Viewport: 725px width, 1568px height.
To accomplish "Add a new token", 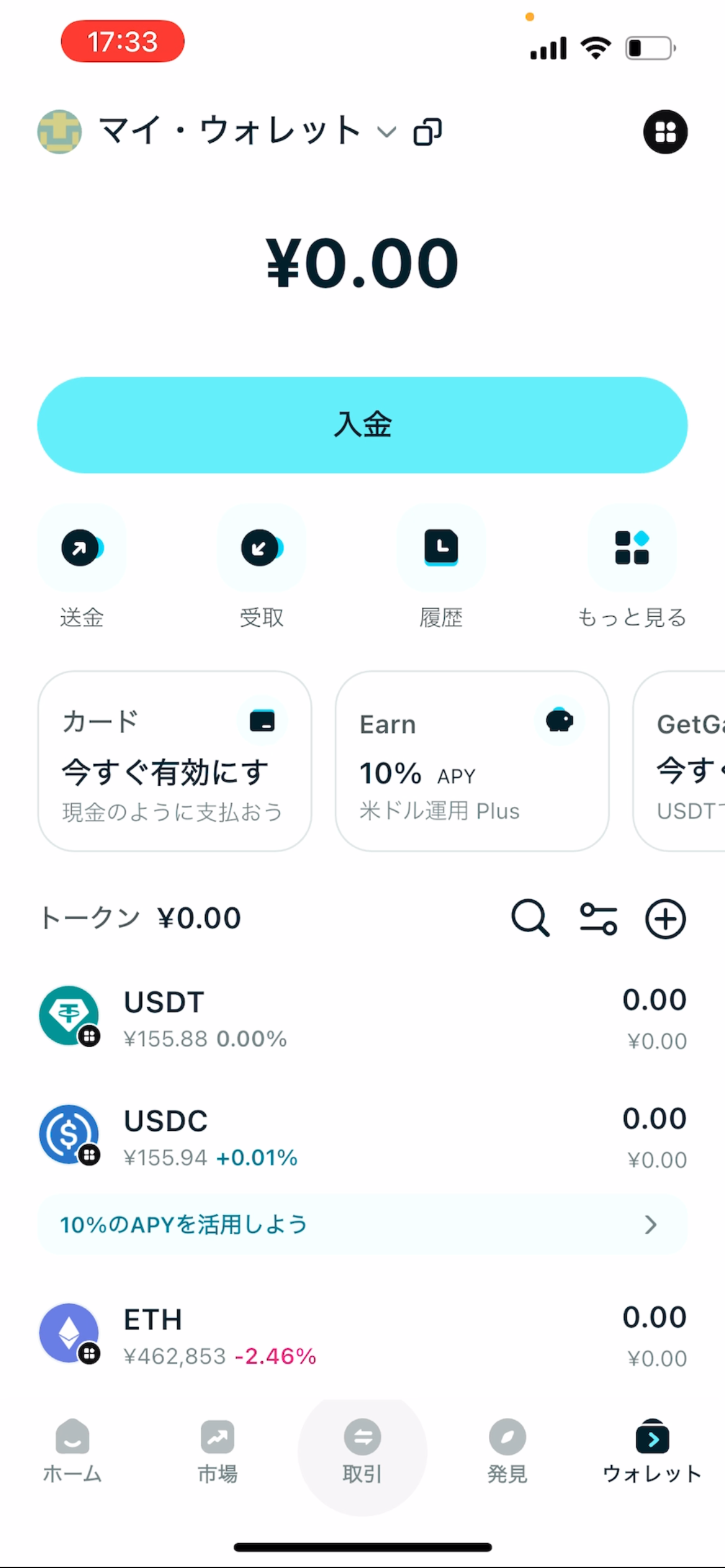I will 666,918.
